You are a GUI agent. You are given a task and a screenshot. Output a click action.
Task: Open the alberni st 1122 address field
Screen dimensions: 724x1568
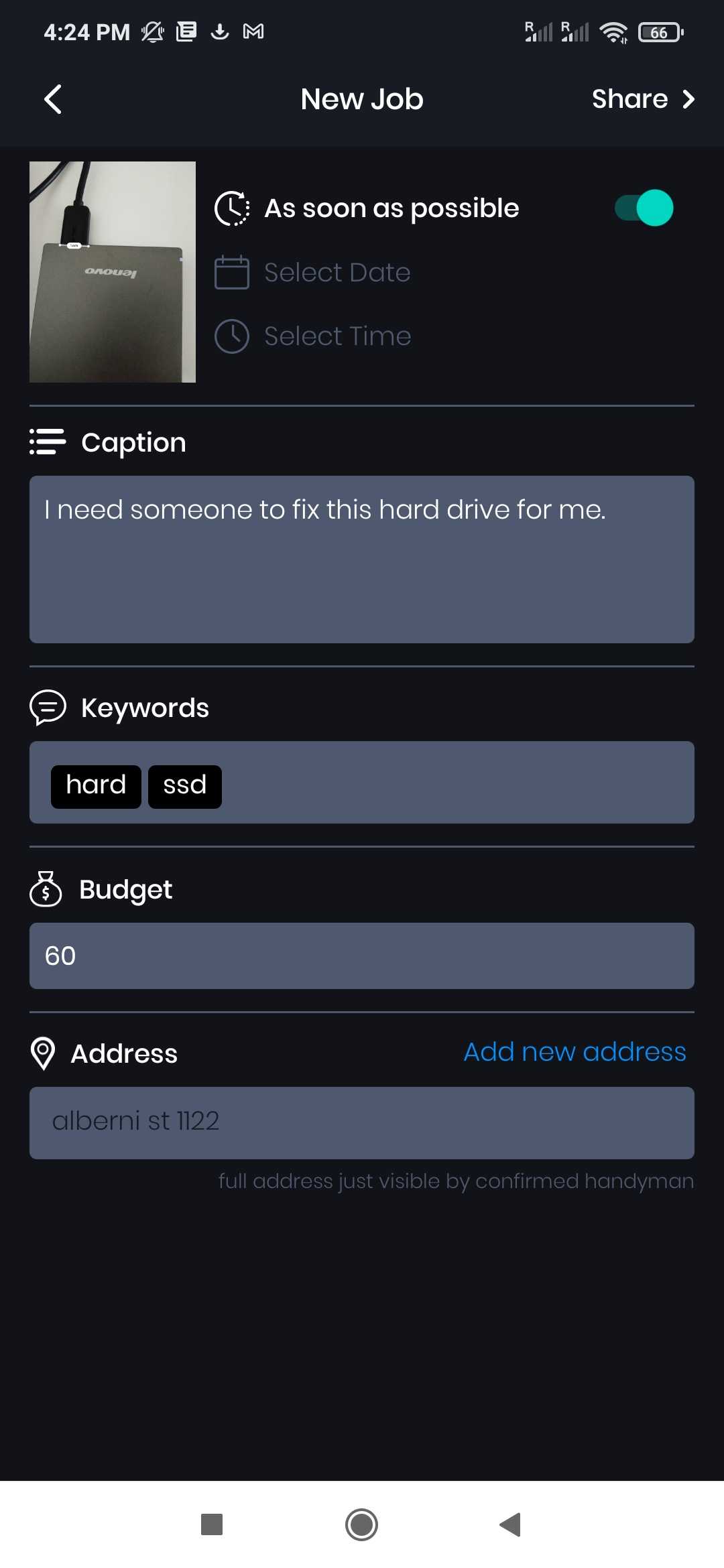coord(362,1123)
